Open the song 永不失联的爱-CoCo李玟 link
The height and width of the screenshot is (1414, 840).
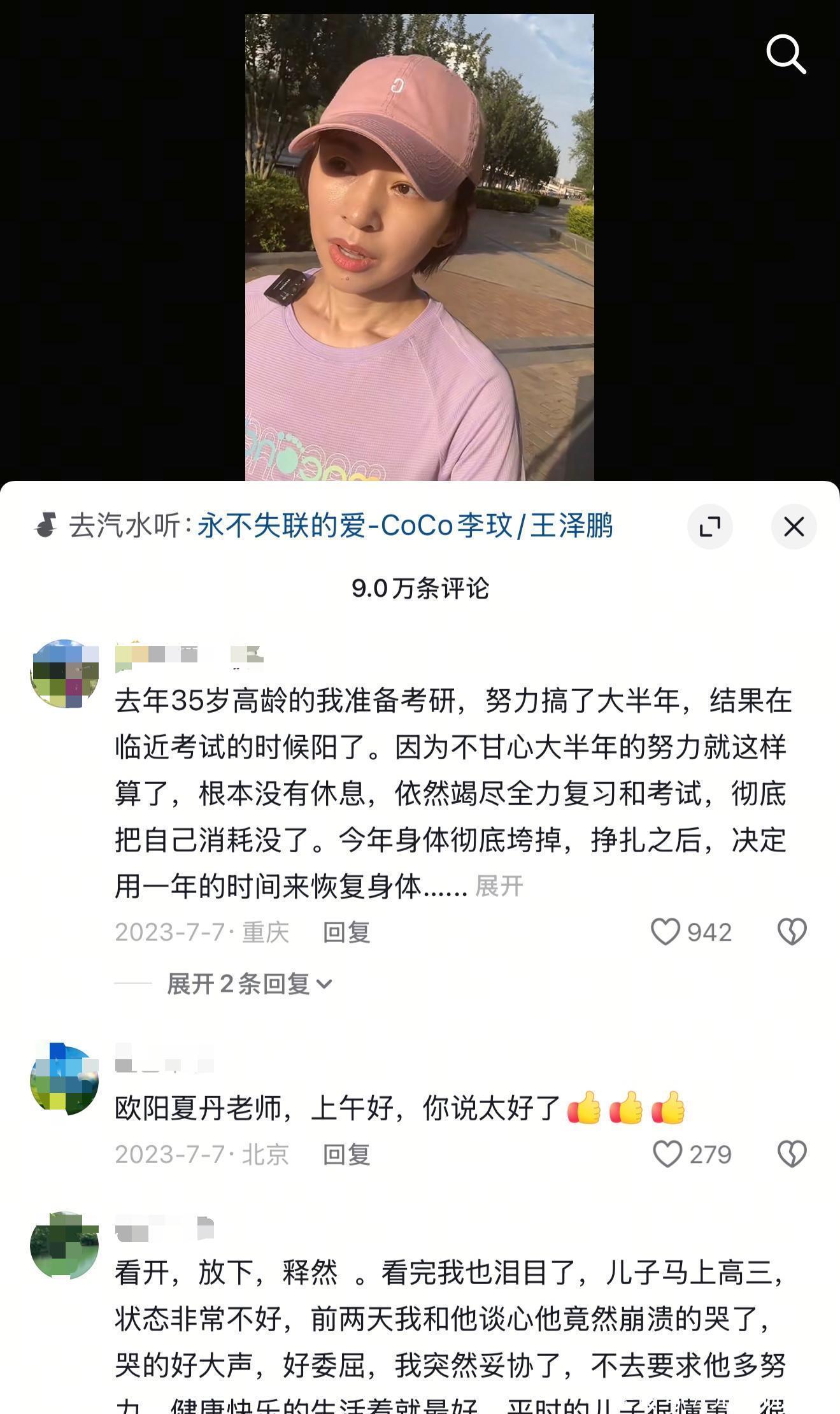[405, 526]
